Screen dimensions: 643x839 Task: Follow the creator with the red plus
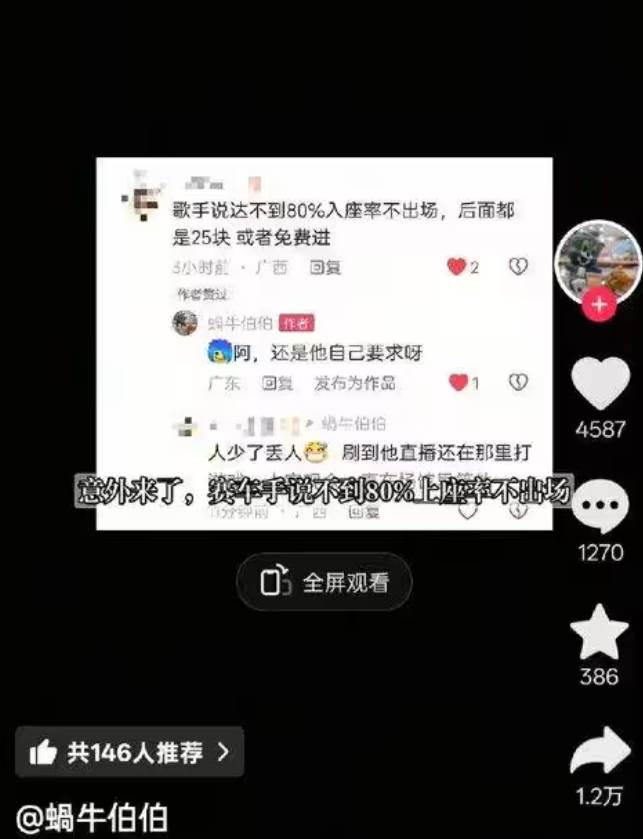click(x=599, y=304)
